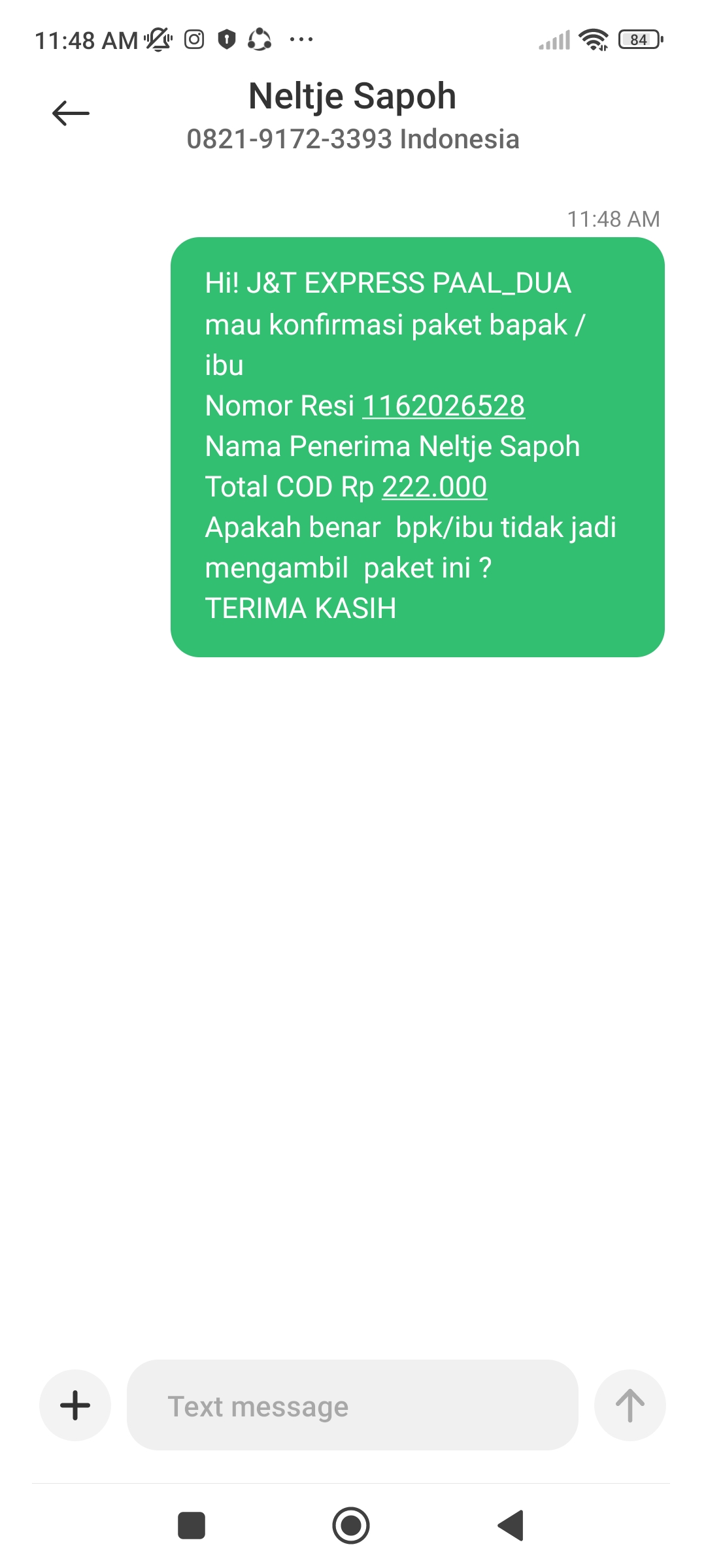Tap the underlined amount 222.000
This screenshot has height=1568, width=706.
[434, 487]
